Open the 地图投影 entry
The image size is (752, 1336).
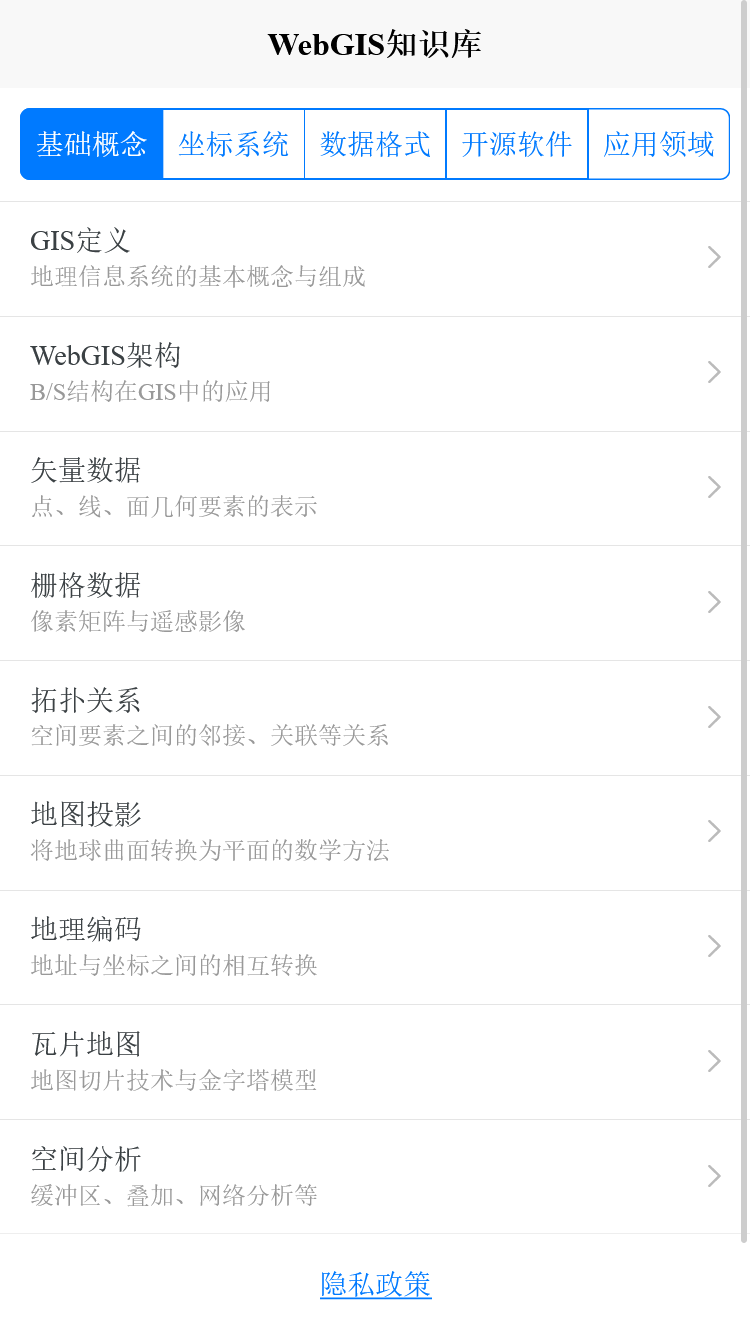[x=375, y=831]
